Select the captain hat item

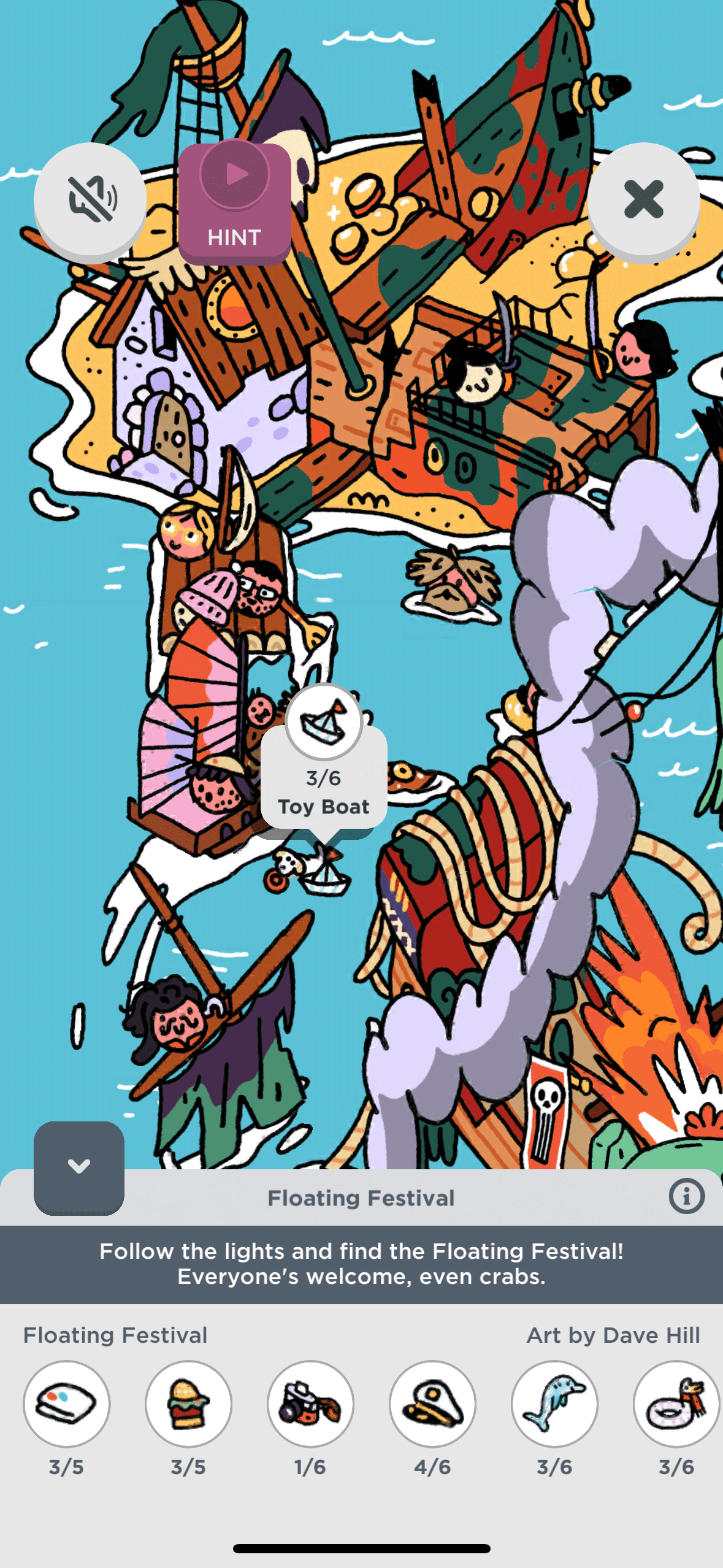(x=432, y=1404)
